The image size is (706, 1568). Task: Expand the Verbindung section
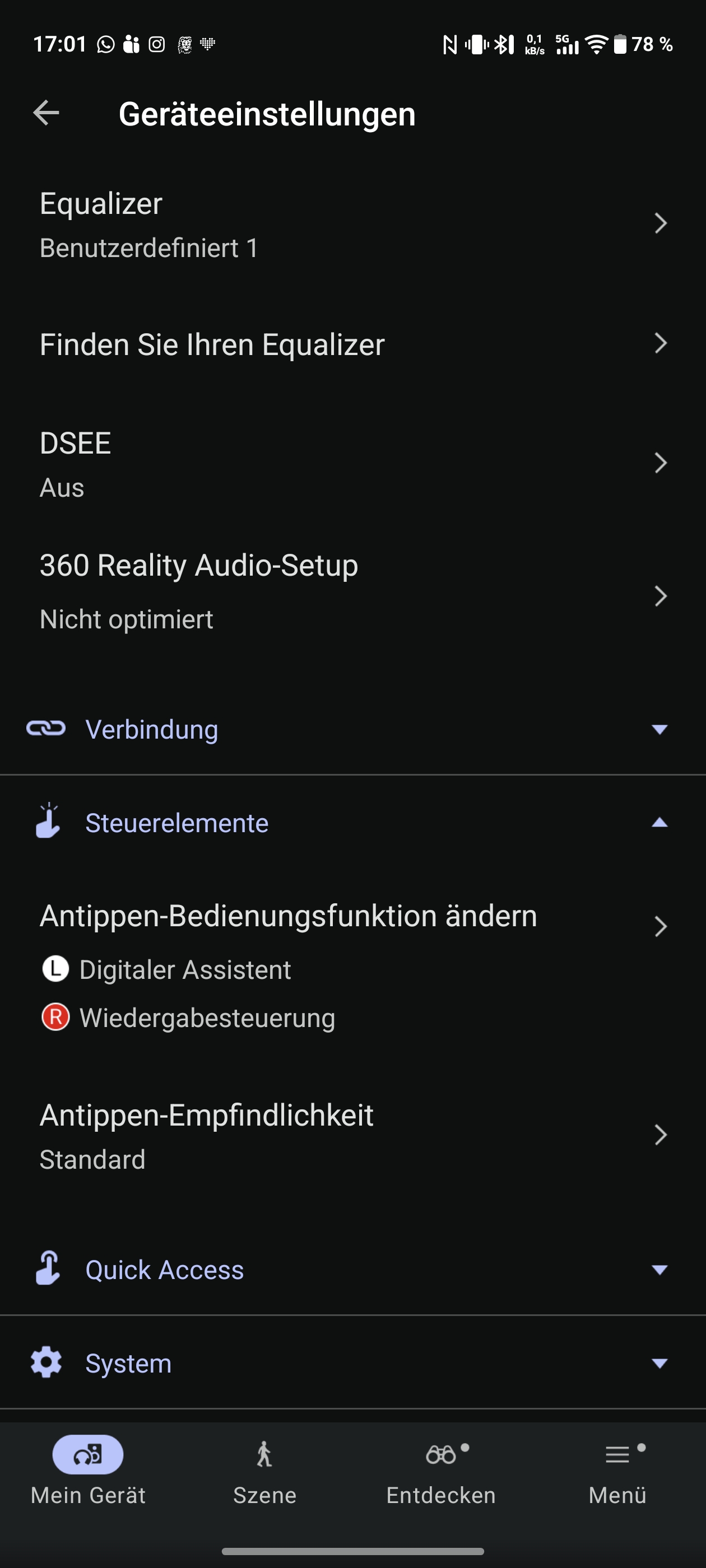[352, 729]
